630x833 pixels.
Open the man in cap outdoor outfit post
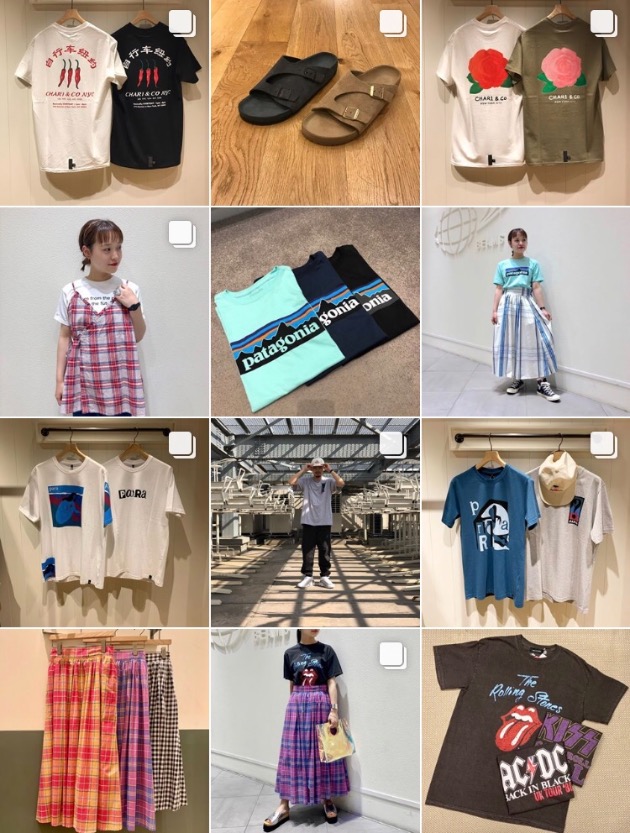click(315, 522)
